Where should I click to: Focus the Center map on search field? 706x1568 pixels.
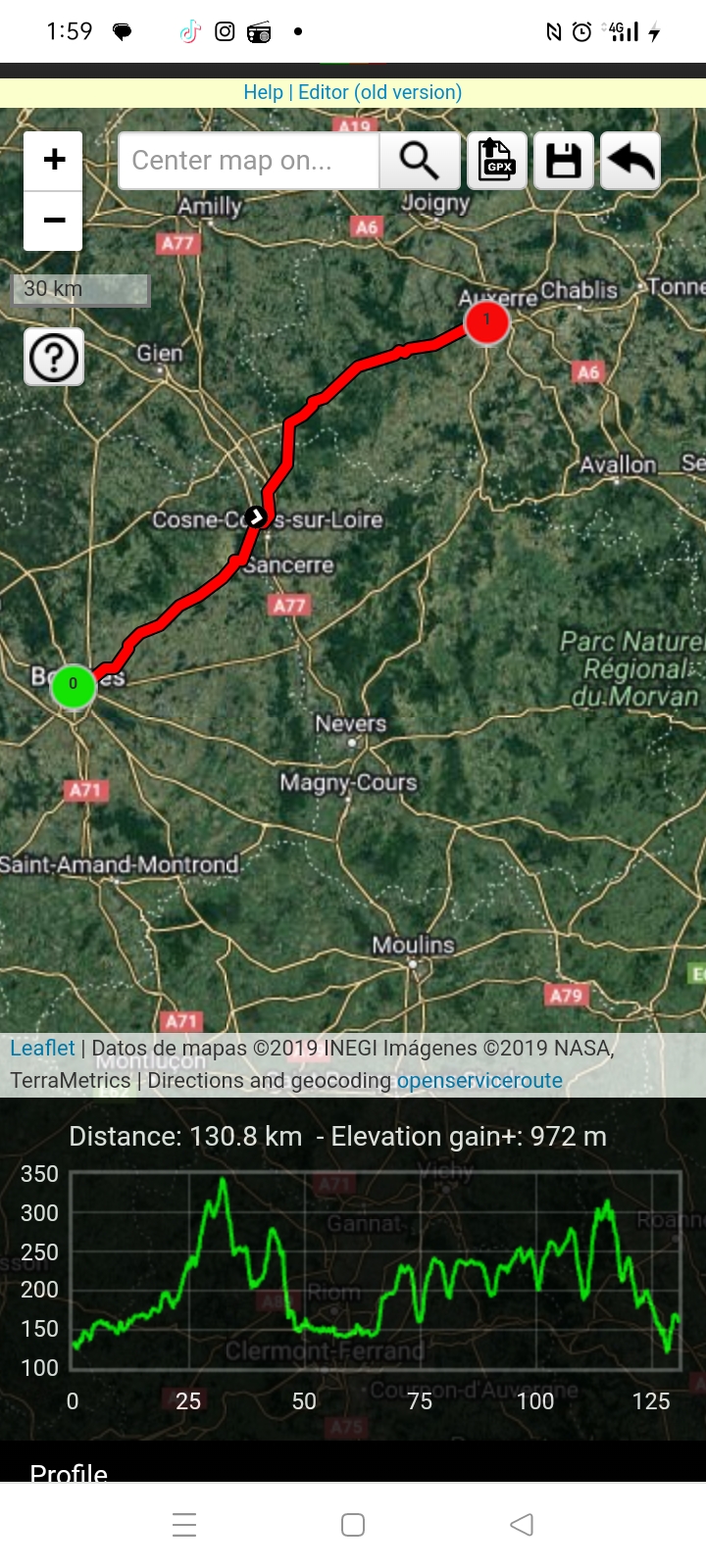click(x=248, y=161)
